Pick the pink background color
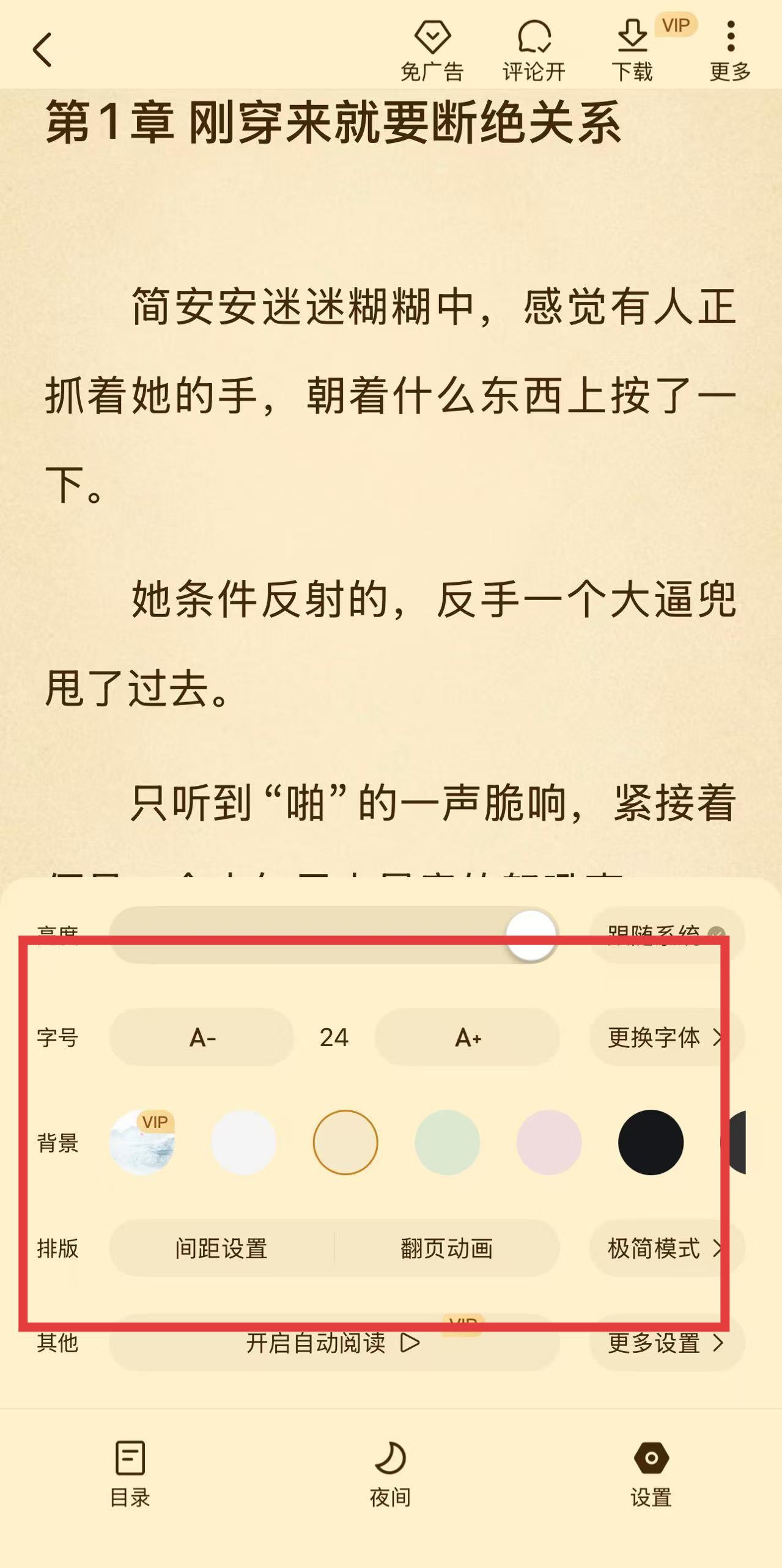Screen dimensions: 782x1568 click(548, 1143)
